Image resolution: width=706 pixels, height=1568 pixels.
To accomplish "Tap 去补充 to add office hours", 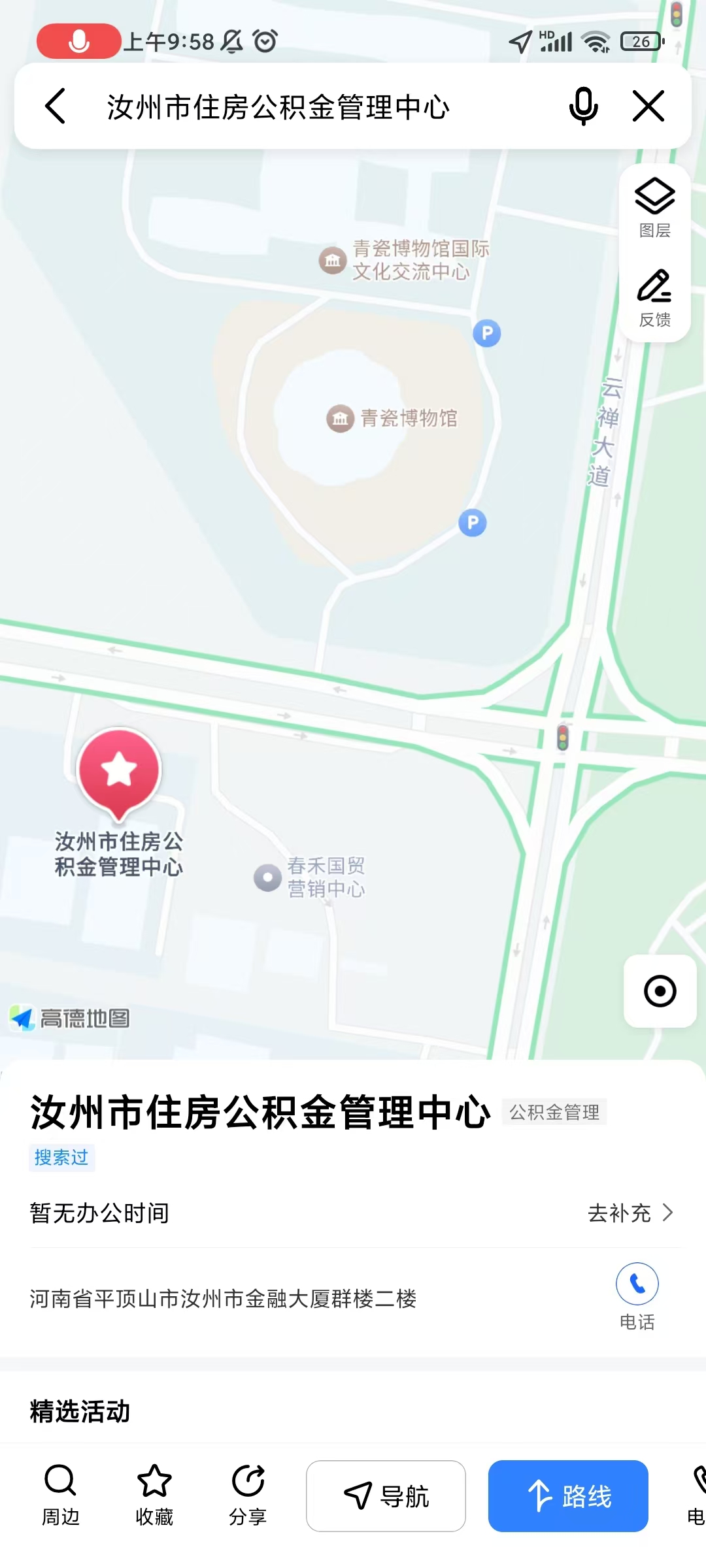I will (630, 1213).
